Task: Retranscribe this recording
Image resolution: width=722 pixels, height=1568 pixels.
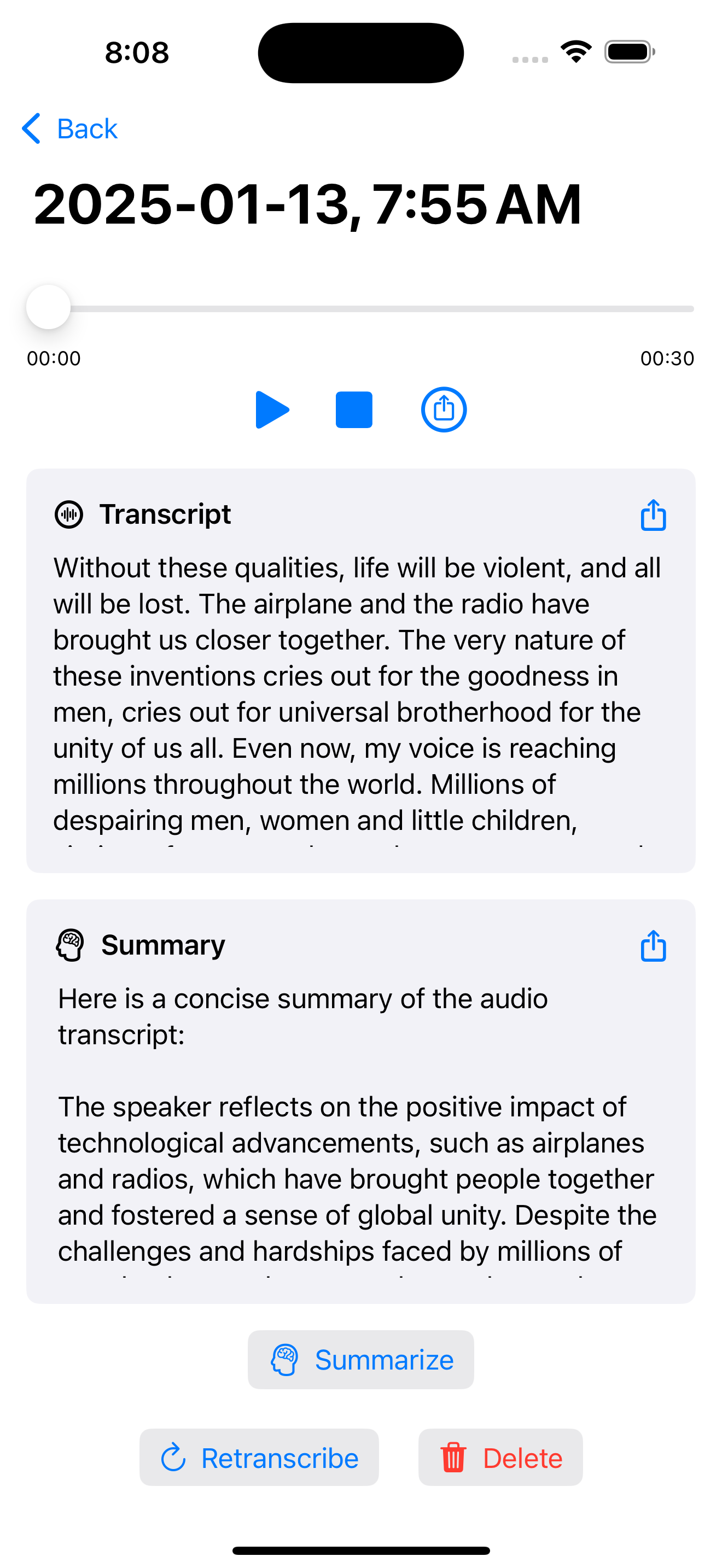Action: coord(259,1457)
